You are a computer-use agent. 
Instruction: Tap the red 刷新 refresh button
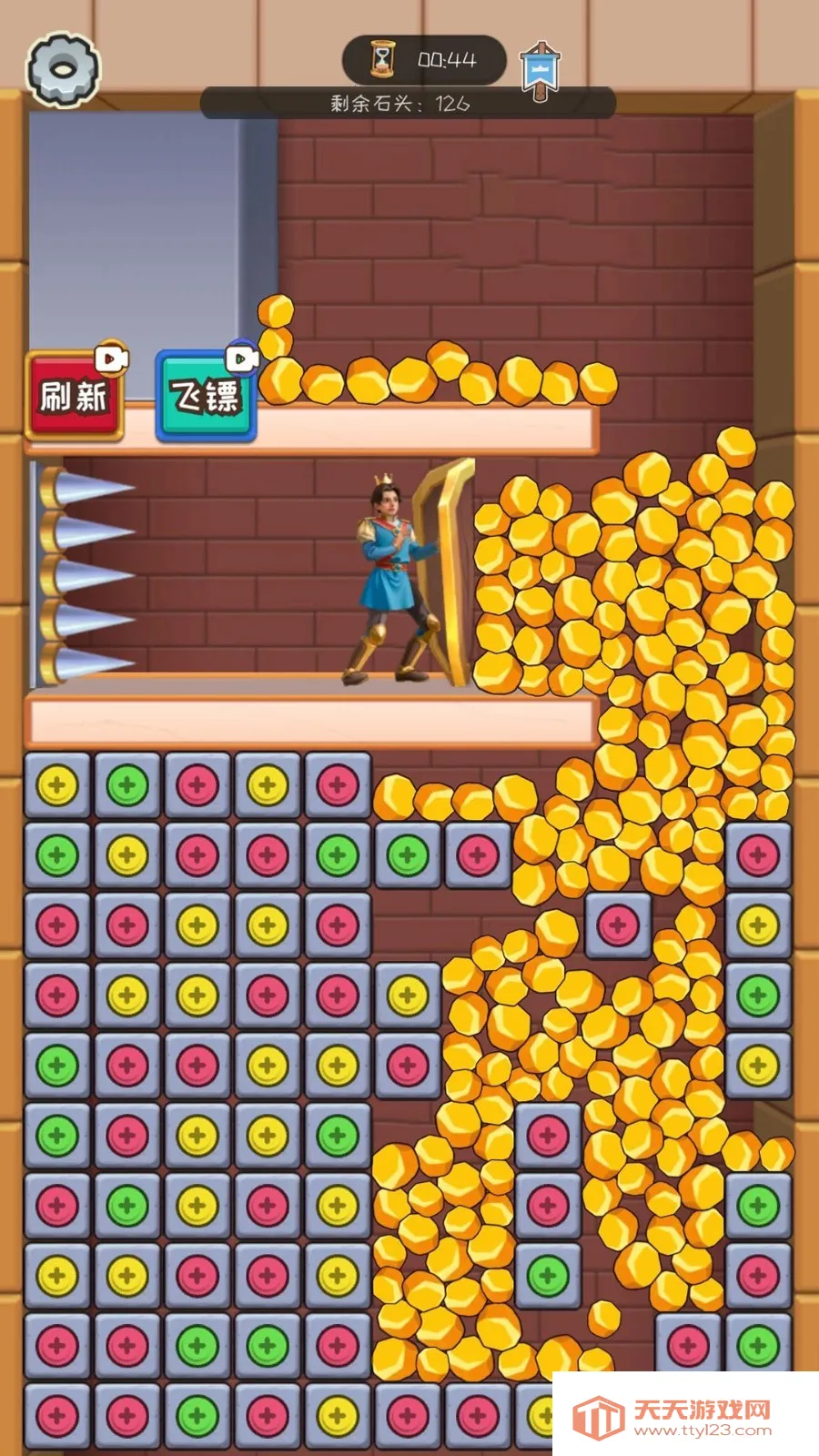click(74, 398)
